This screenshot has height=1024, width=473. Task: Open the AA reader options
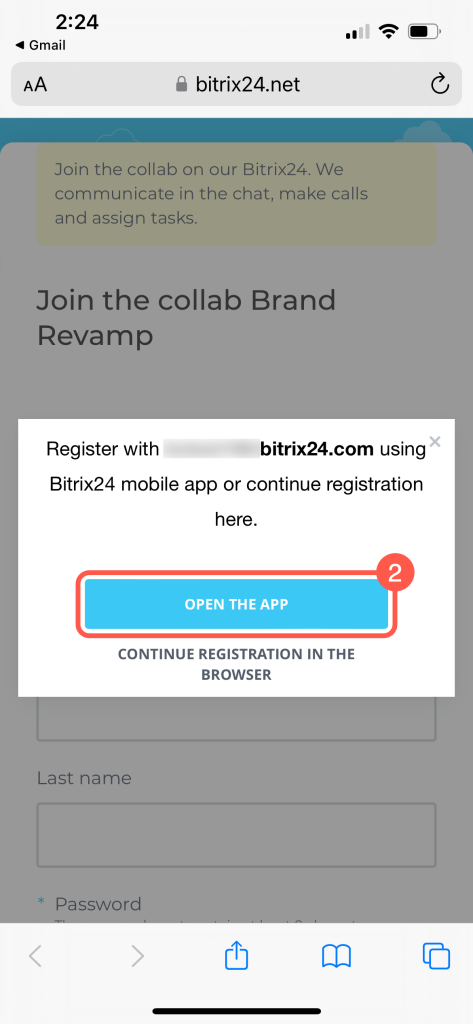click(35, 85)
